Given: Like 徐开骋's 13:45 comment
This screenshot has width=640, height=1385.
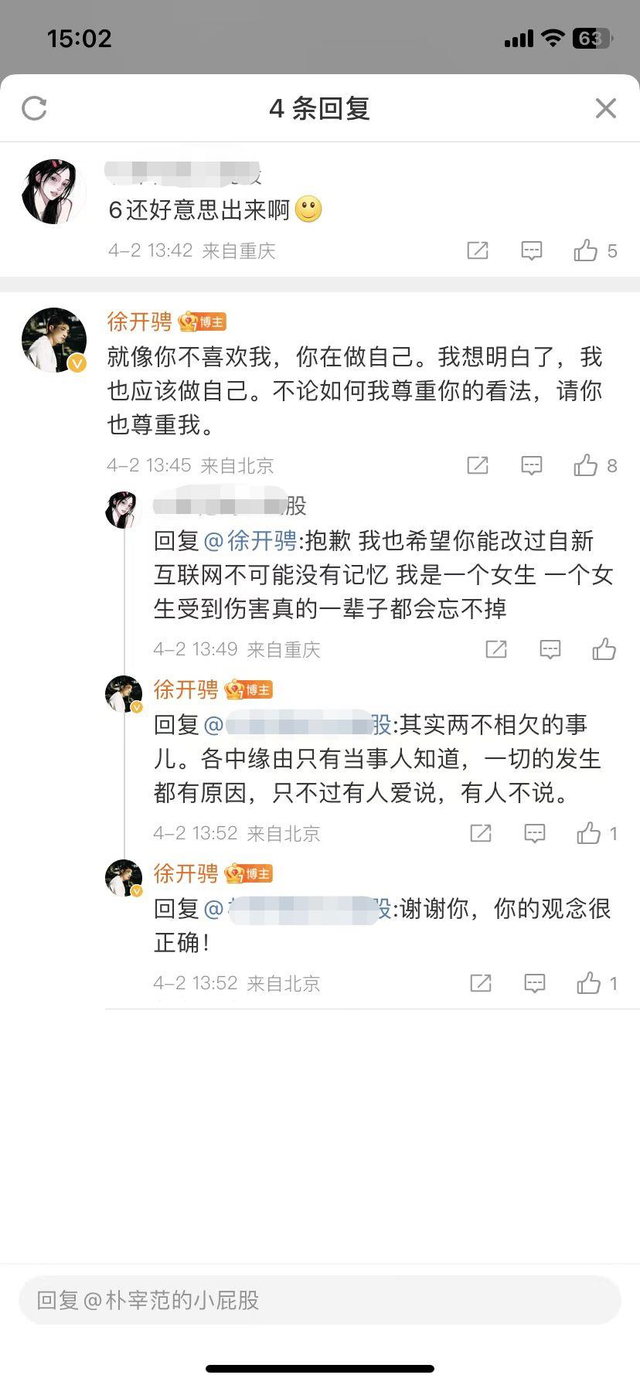Looking at the screenshot, I should pyautogui.click(x=586, y=465).
